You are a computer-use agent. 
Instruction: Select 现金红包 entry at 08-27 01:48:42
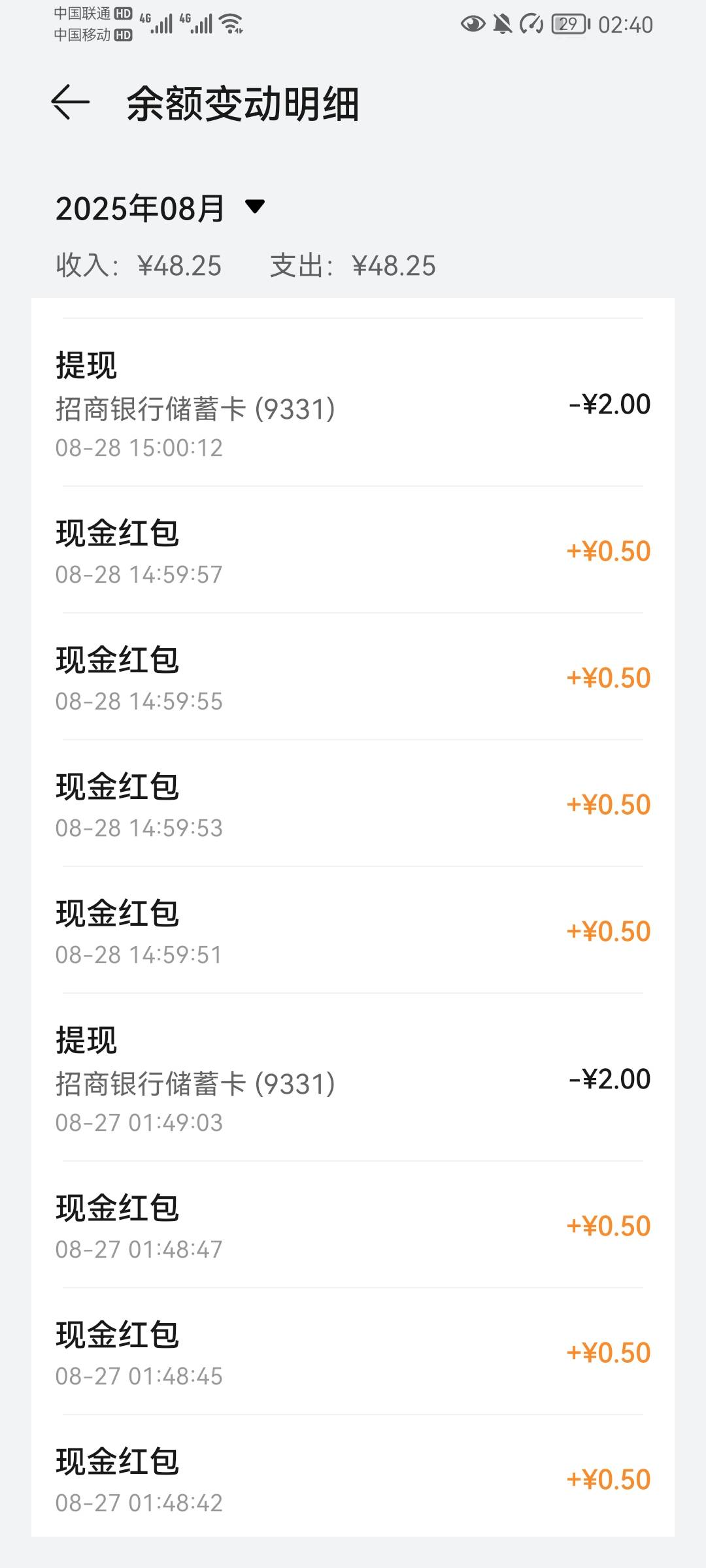pyautogui.click(x=353, y=1477)
